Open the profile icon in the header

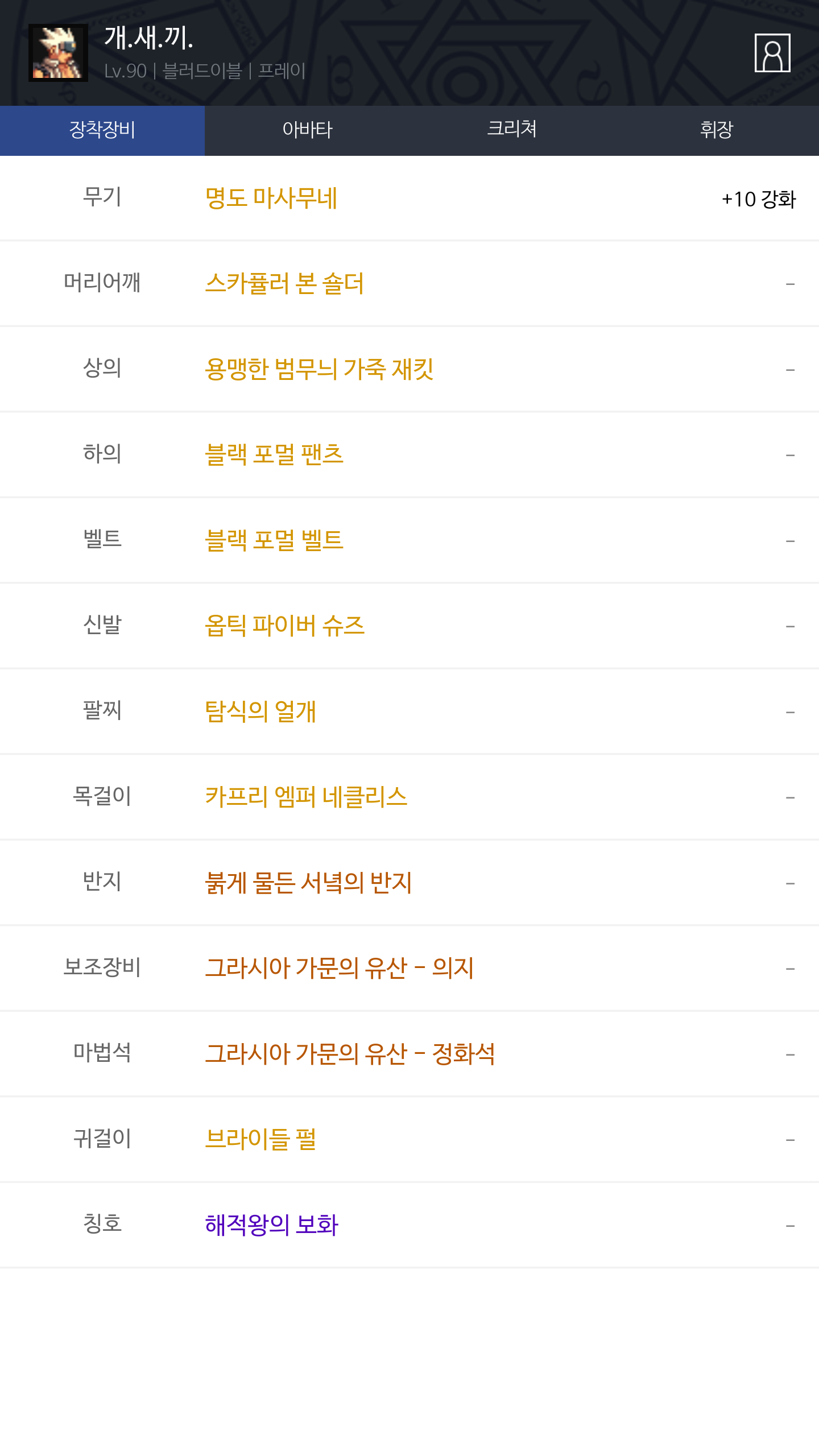(772, 53)
